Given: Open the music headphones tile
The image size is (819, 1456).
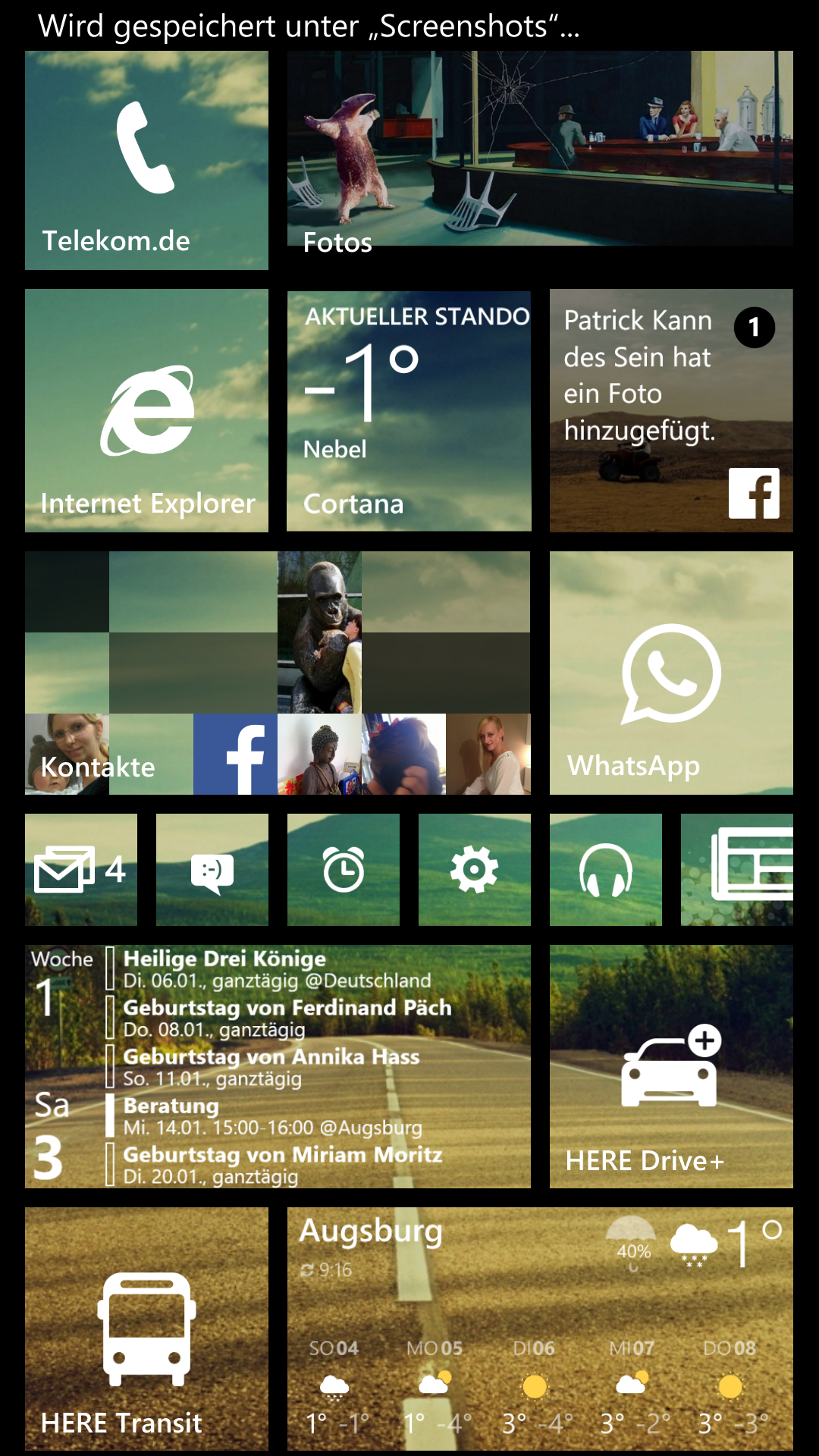Looking at the screenshot, I should [606, 870].
